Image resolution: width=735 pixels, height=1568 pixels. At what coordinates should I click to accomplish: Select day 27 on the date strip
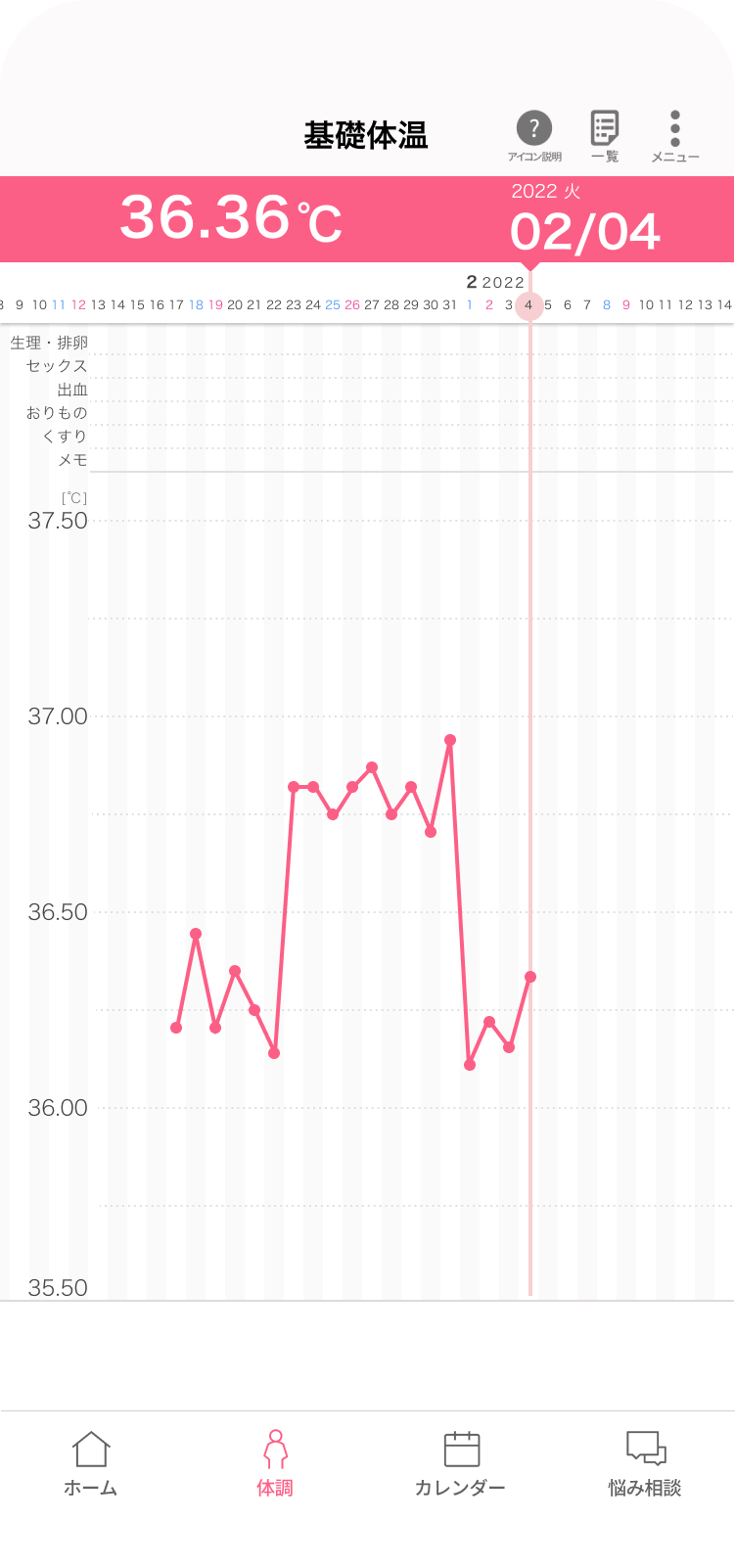[x=372, y=305]
